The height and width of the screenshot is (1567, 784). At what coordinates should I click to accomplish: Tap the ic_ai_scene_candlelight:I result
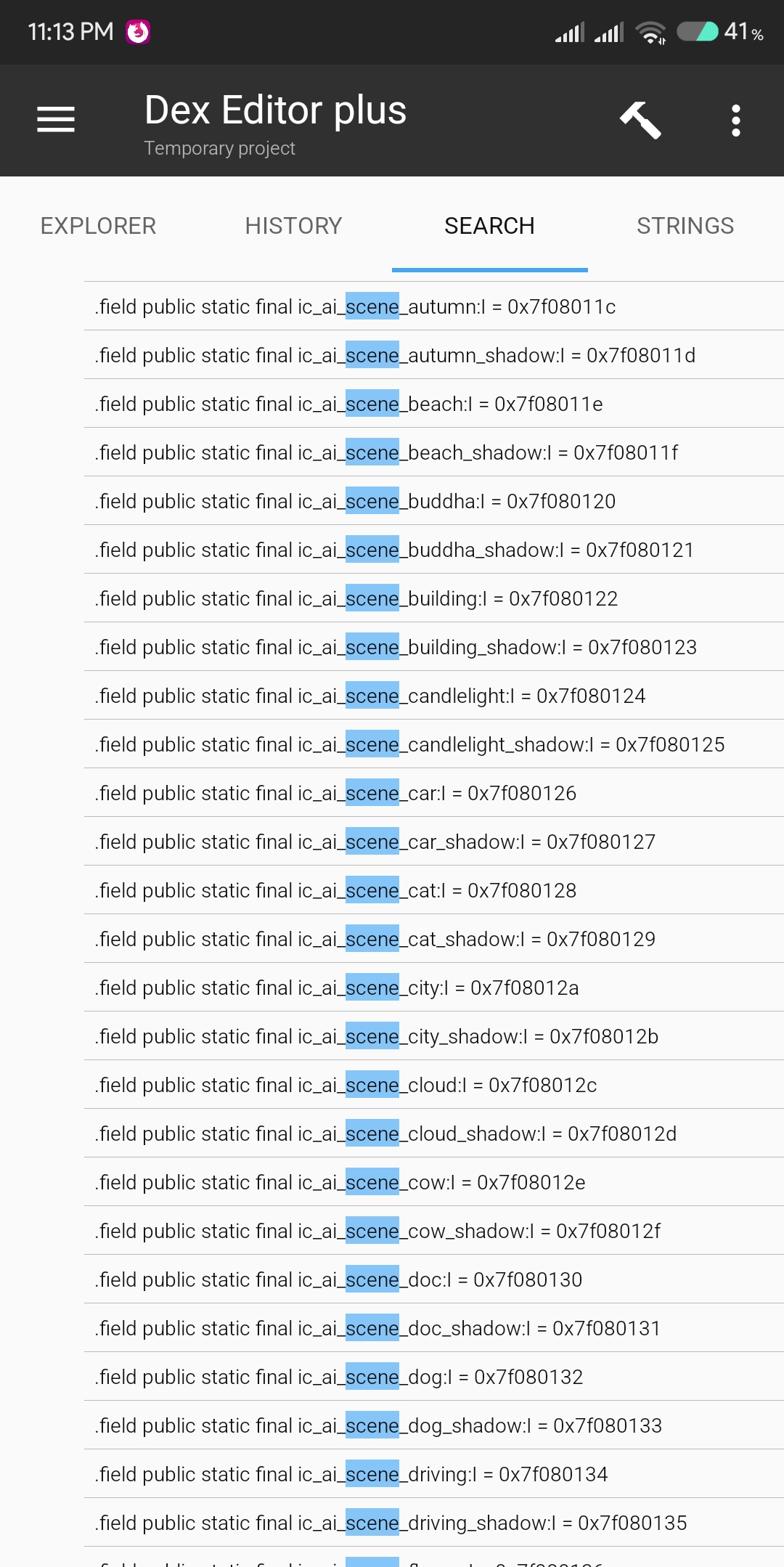tap(370, 696)
